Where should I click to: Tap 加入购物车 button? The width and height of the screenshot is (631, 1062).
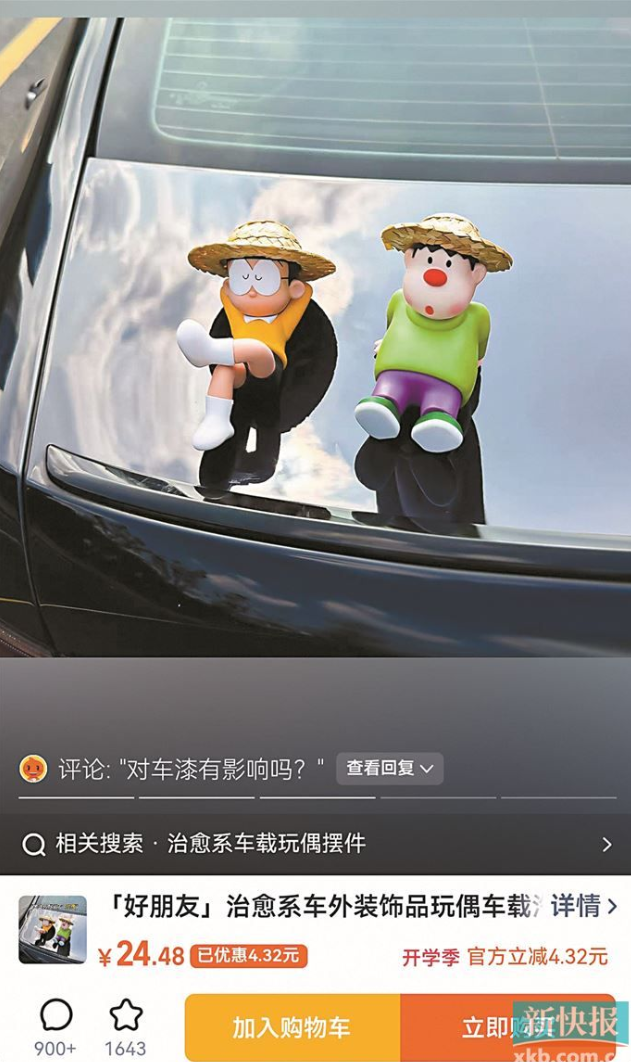click(292, 1026)
